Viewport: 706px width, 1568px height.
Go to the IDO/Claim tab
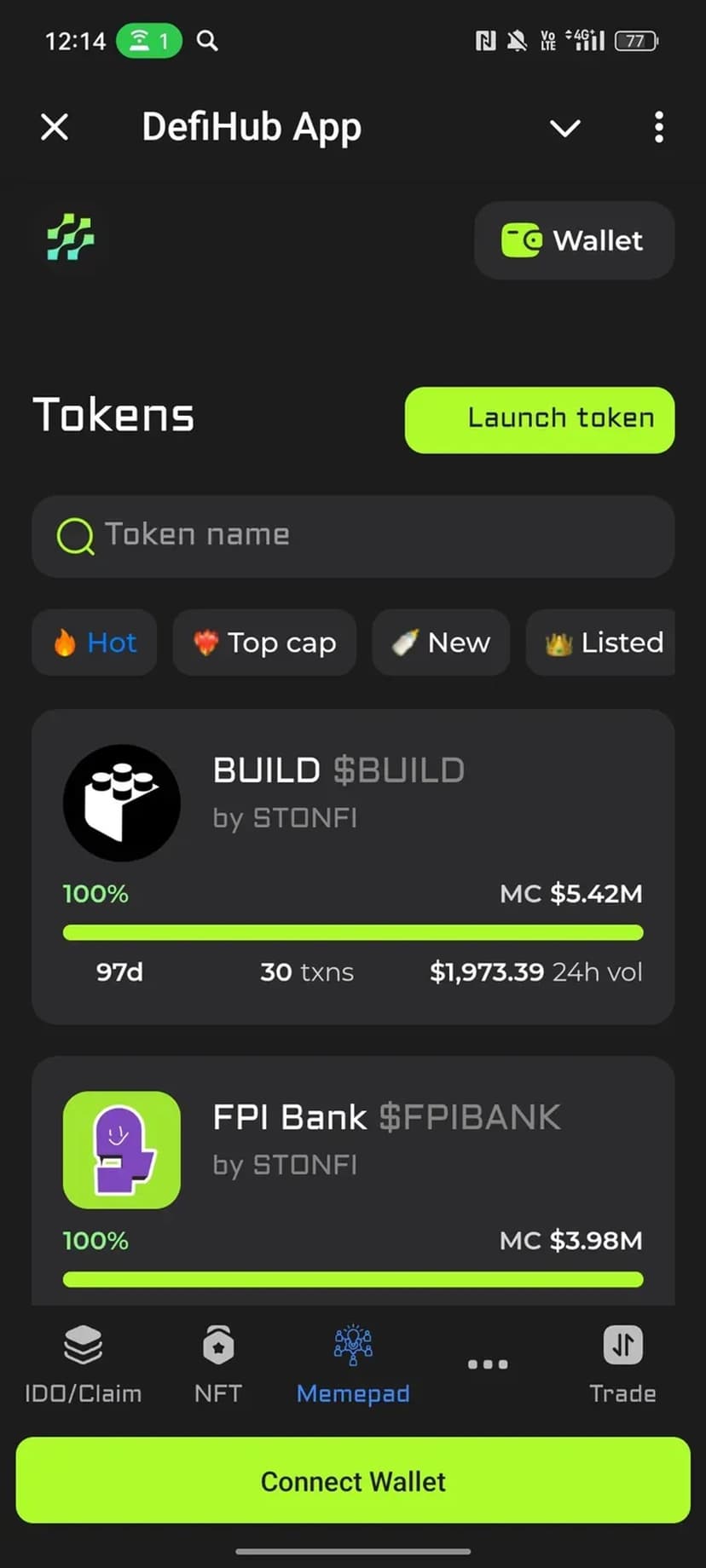pyautogui.click(x=83, y=1363)
